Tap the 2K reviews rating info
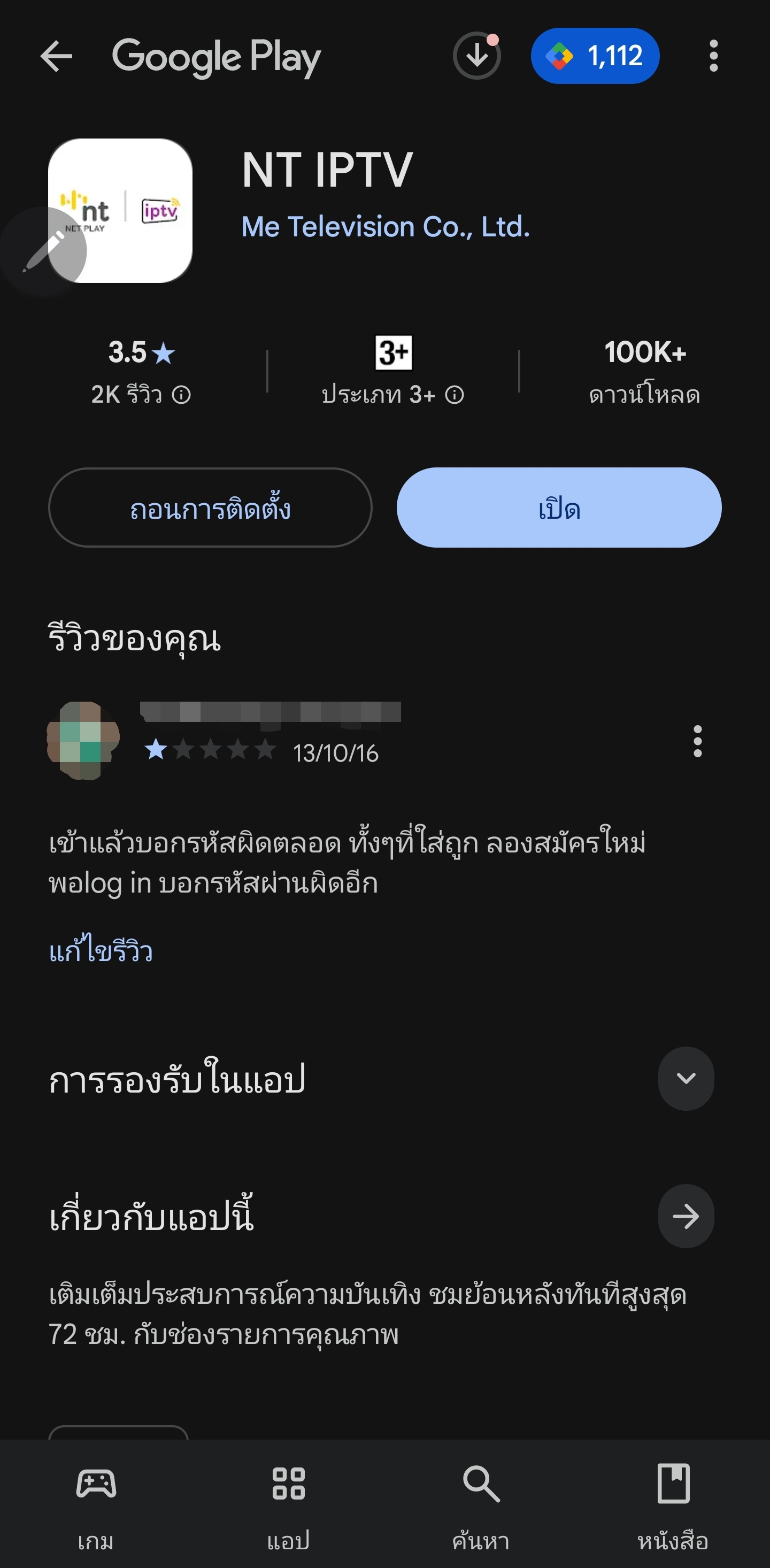The image size is (770, 1568). click(x=141, y=371)
